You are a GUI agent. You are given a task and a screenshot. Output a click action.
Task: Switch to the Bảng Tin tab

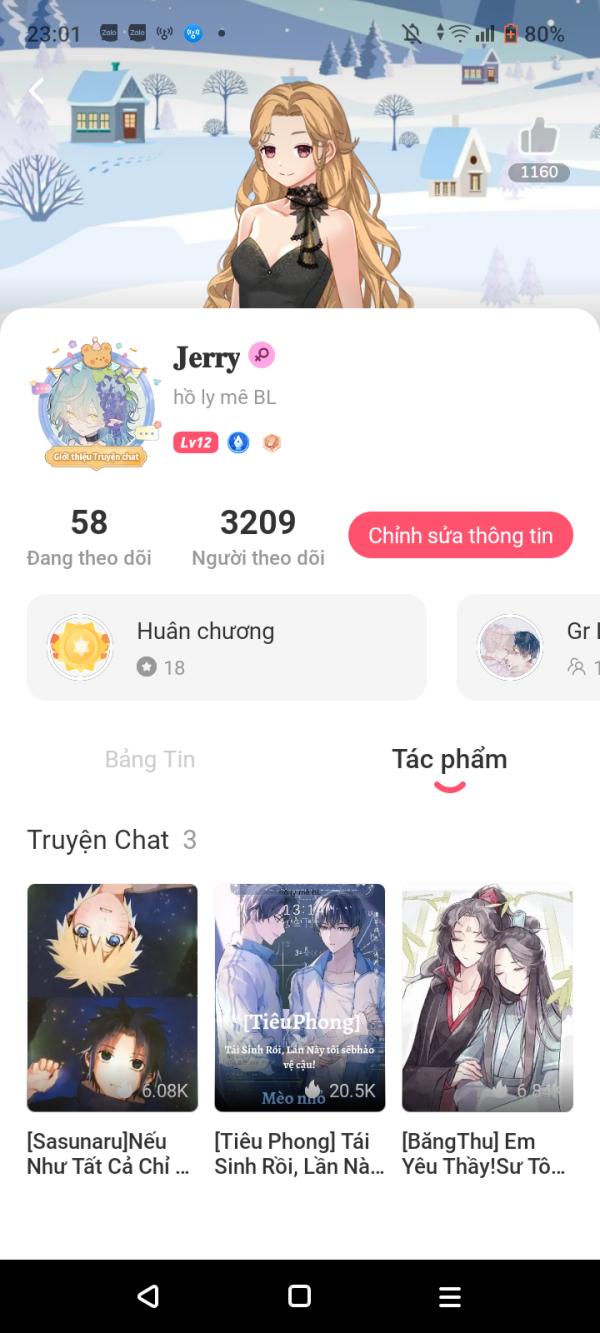150,759
